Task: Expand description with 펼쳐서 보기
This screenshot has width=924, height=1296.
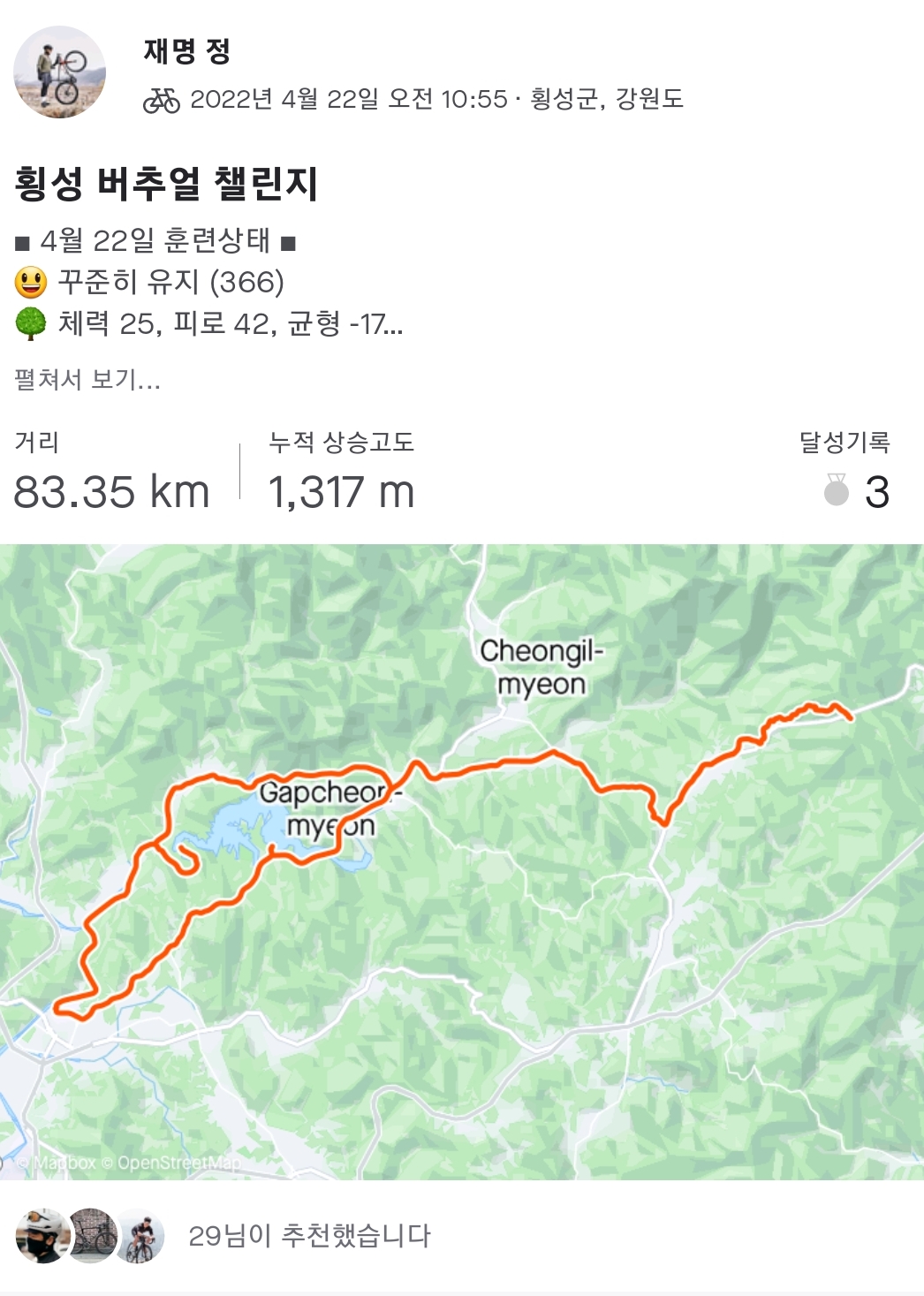Action: [x=87, y=380]
